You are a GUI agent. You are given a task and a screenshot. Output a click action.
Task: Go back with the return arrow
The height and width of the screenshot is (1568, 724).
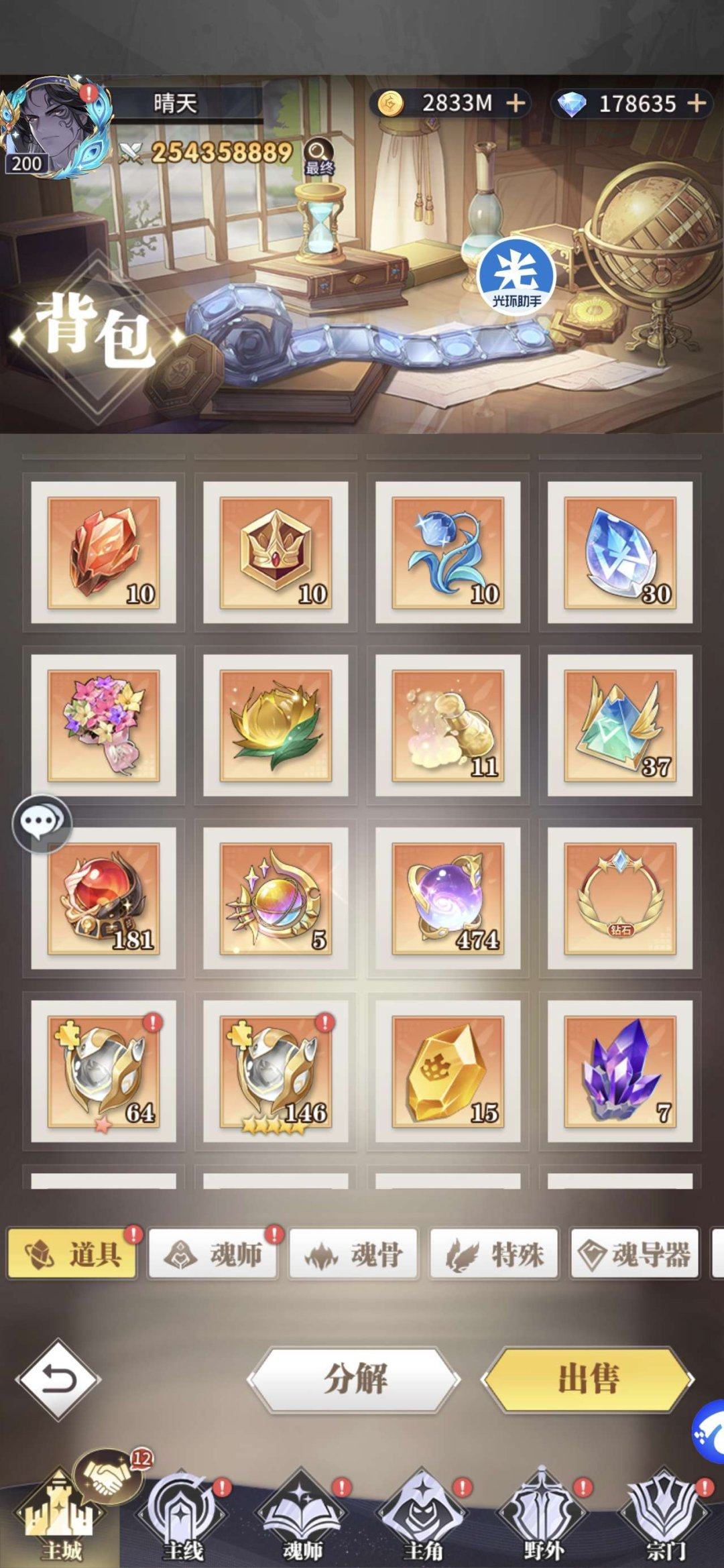pos(59,1380)
